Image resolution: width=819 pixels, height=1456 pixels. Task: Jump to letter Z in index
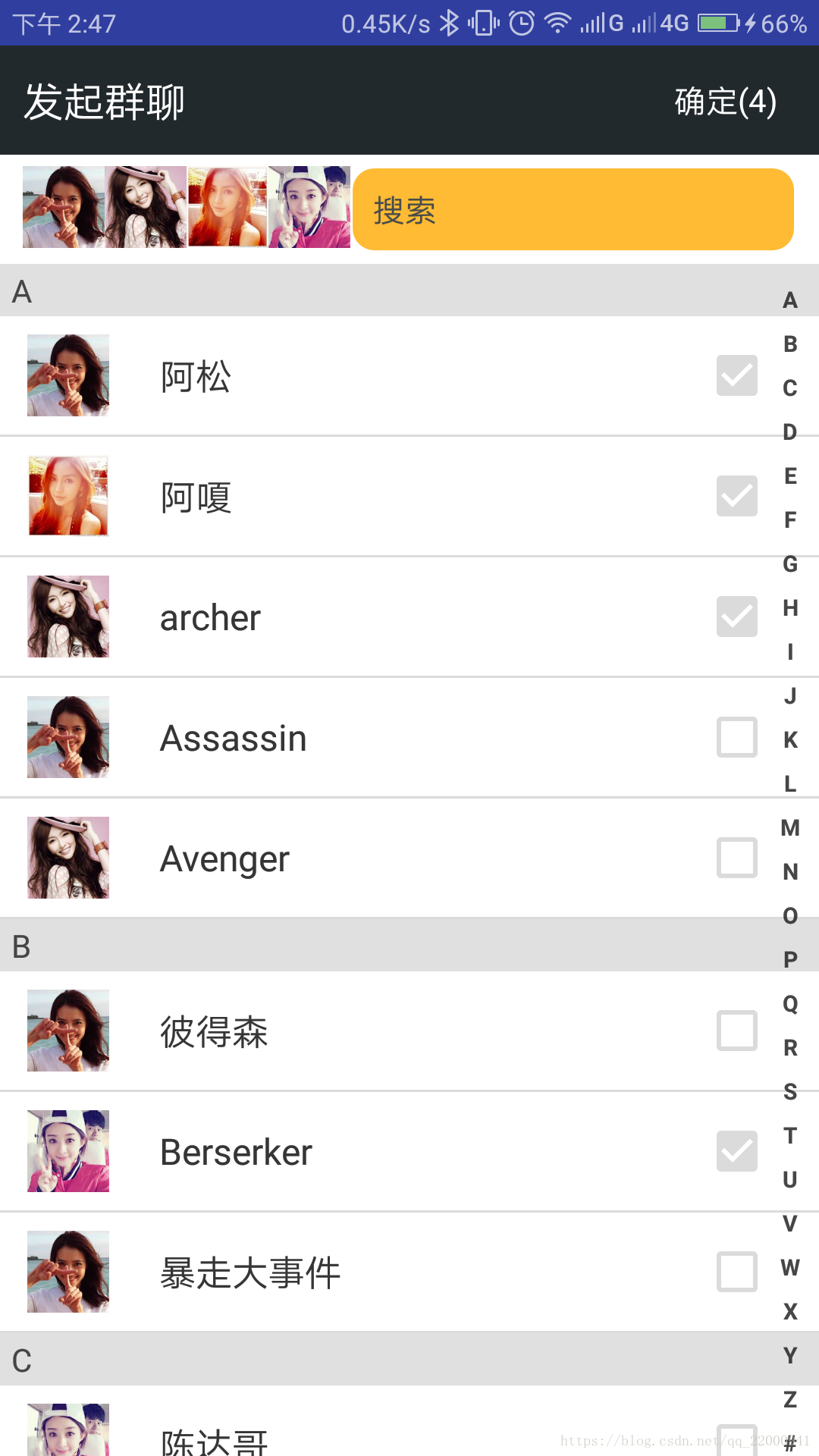790,1399
